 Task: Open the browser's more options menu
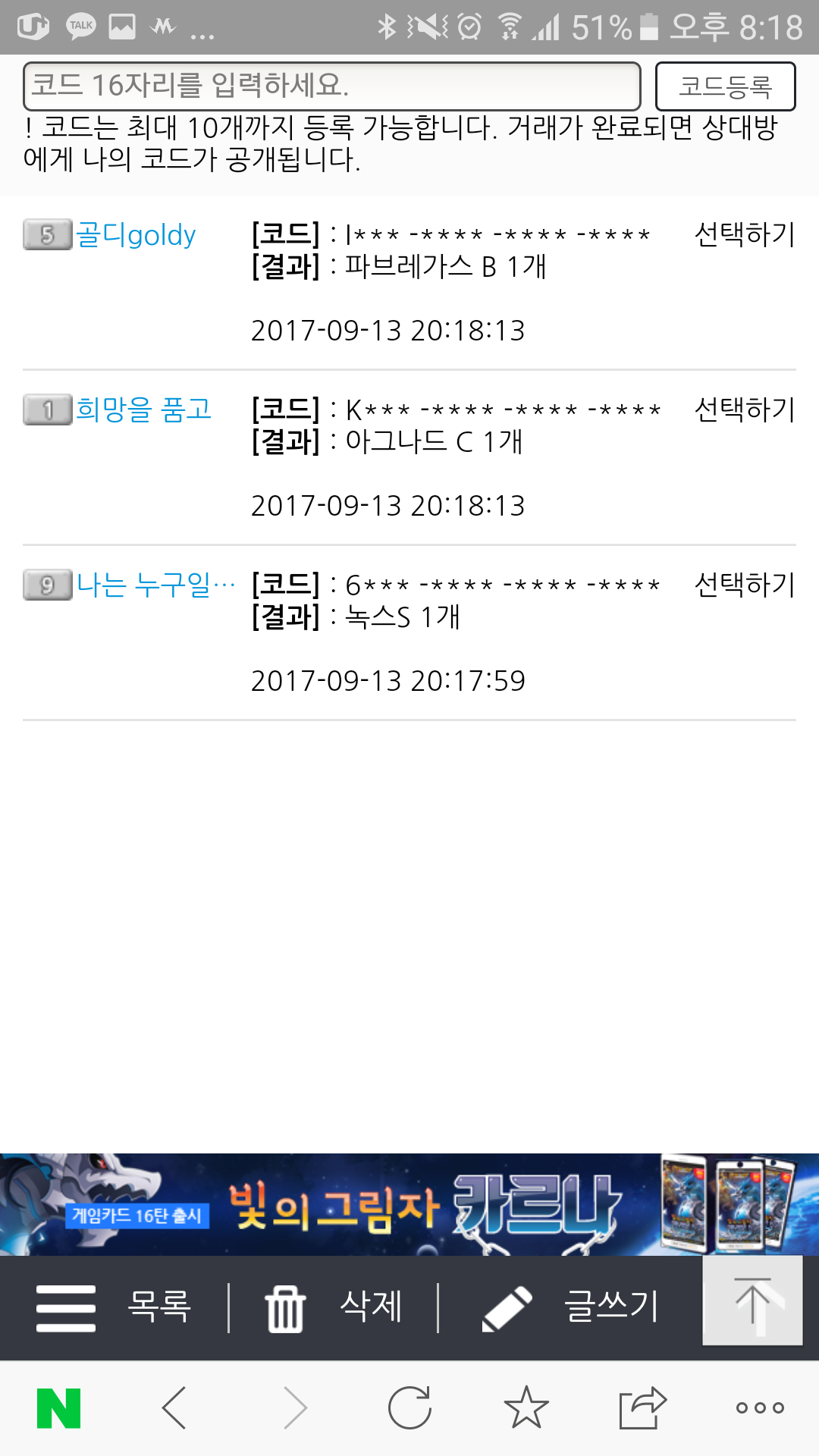pyautogui.click(x=760, y=1408)
